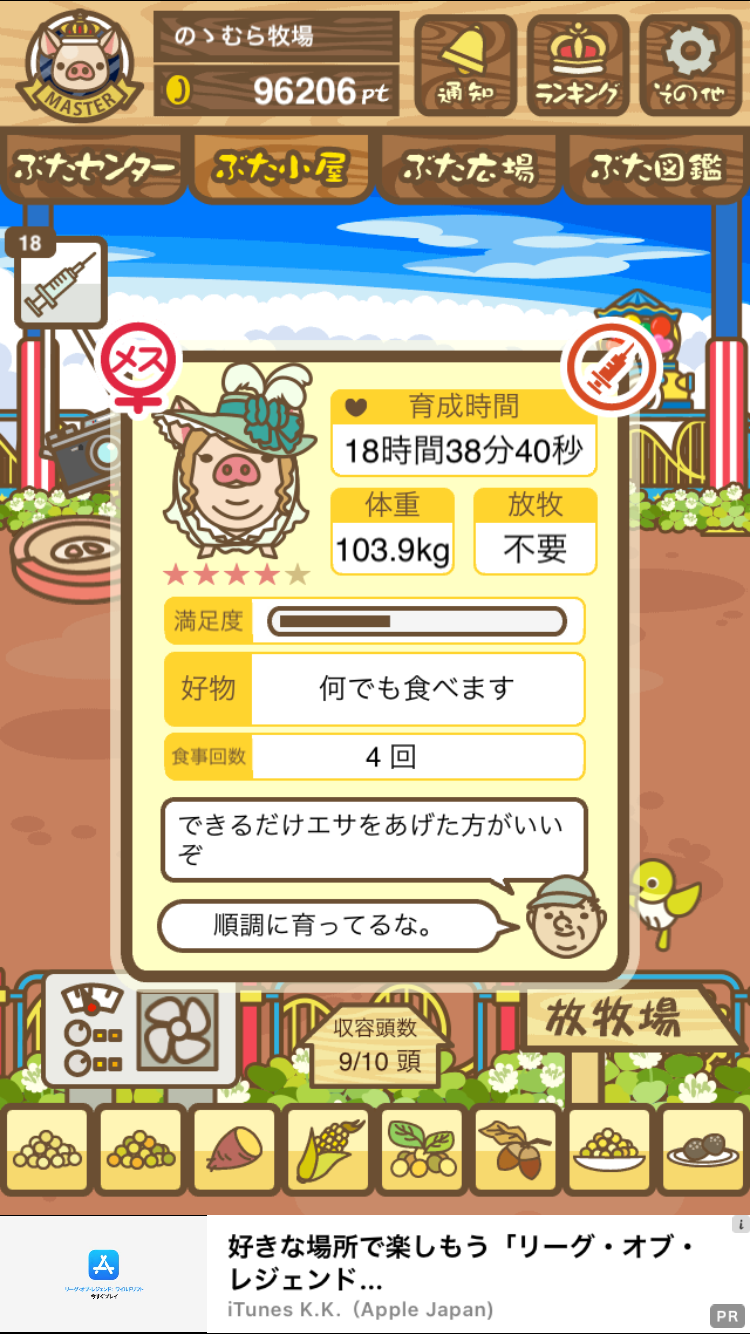Open the 通知 notifications bell

click(x=465, y=66)
